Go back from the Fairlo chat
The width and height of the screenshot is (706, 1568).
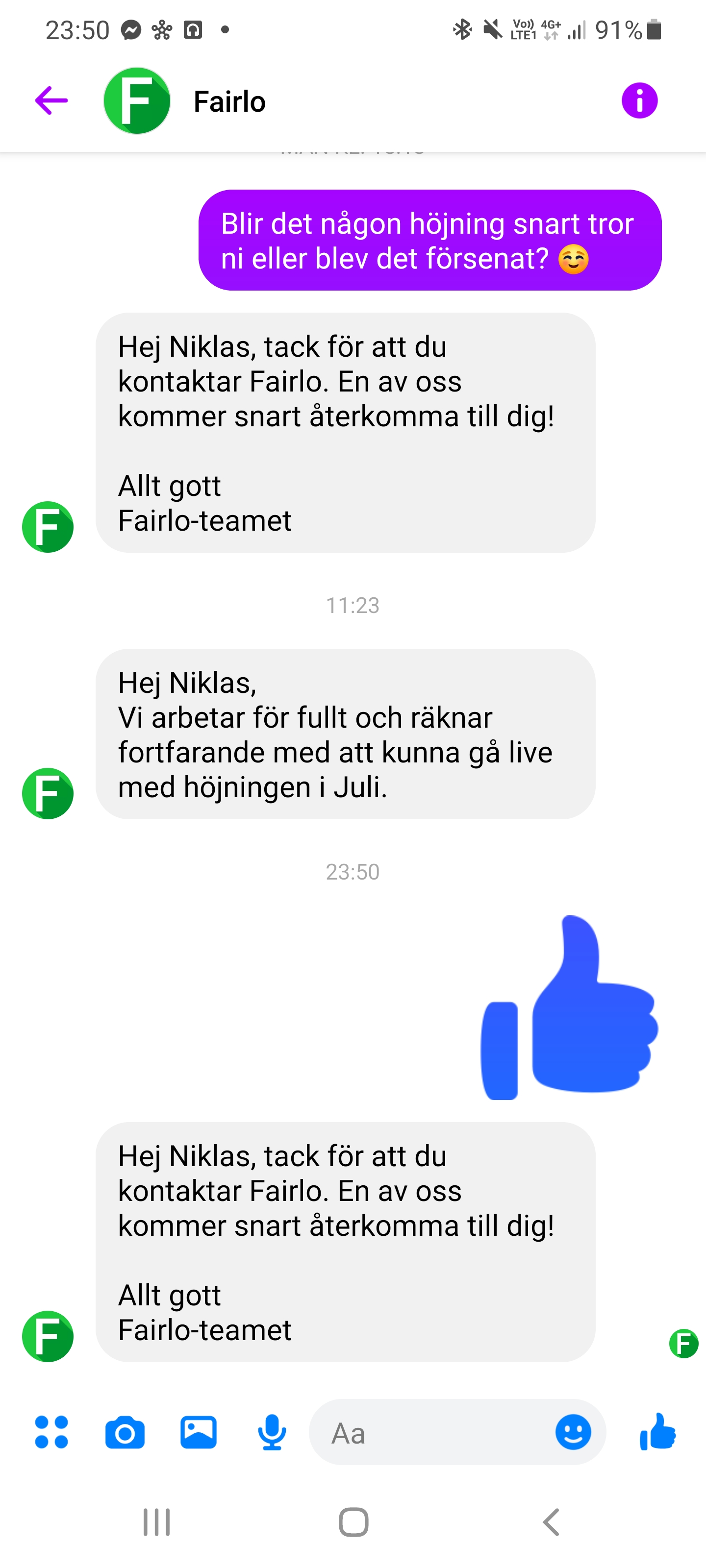(x=51, y=100)
